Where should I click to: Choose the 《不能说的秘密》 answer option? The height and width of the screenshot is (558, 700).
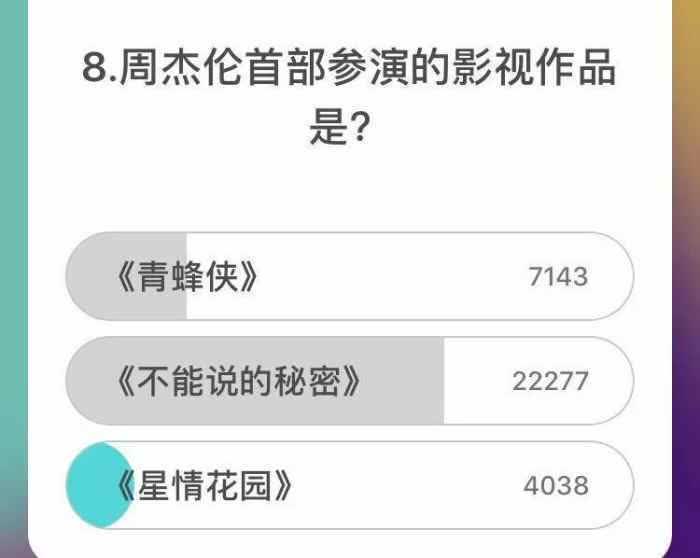[x=350, y=381]
